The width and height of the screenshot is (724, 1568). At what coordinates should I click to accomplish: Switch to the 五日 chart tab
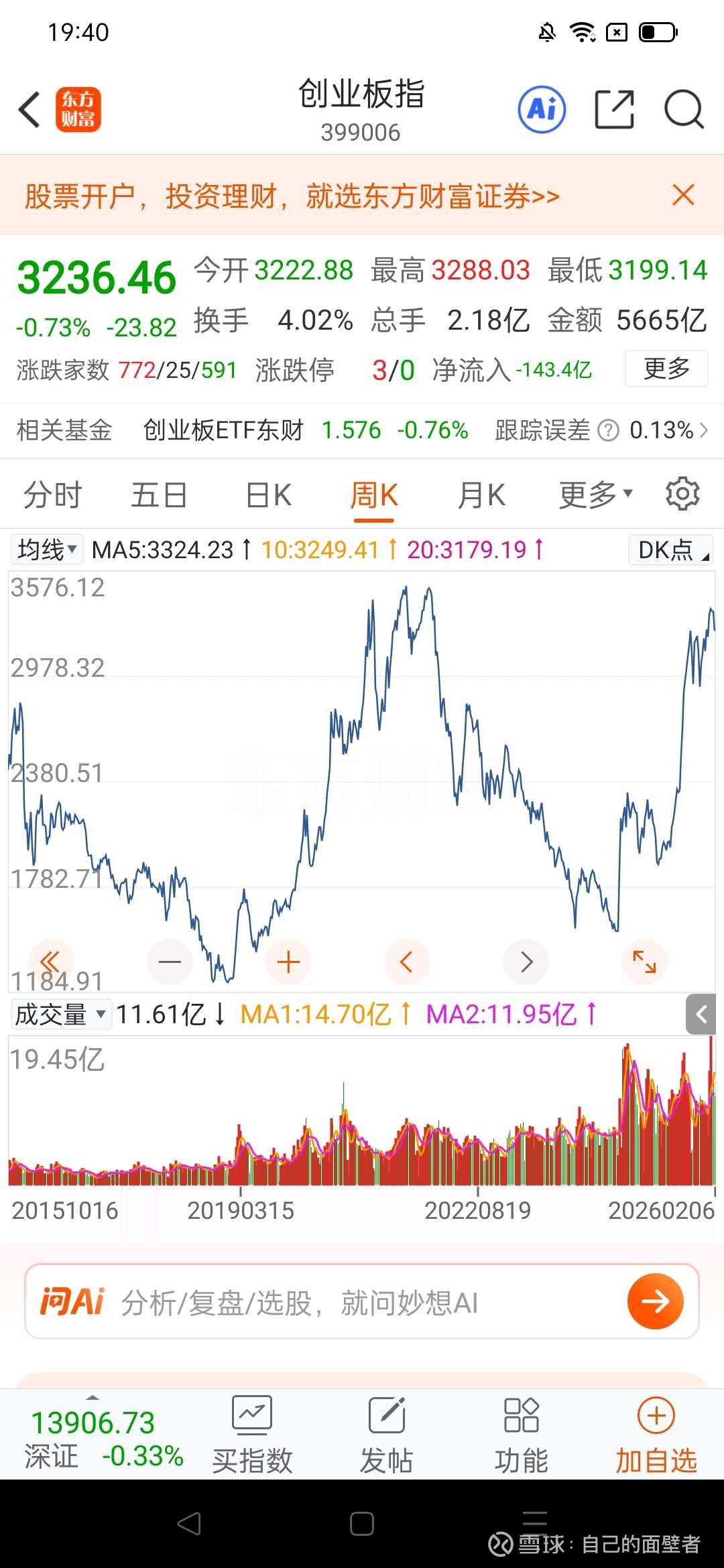tap(159, 495)
